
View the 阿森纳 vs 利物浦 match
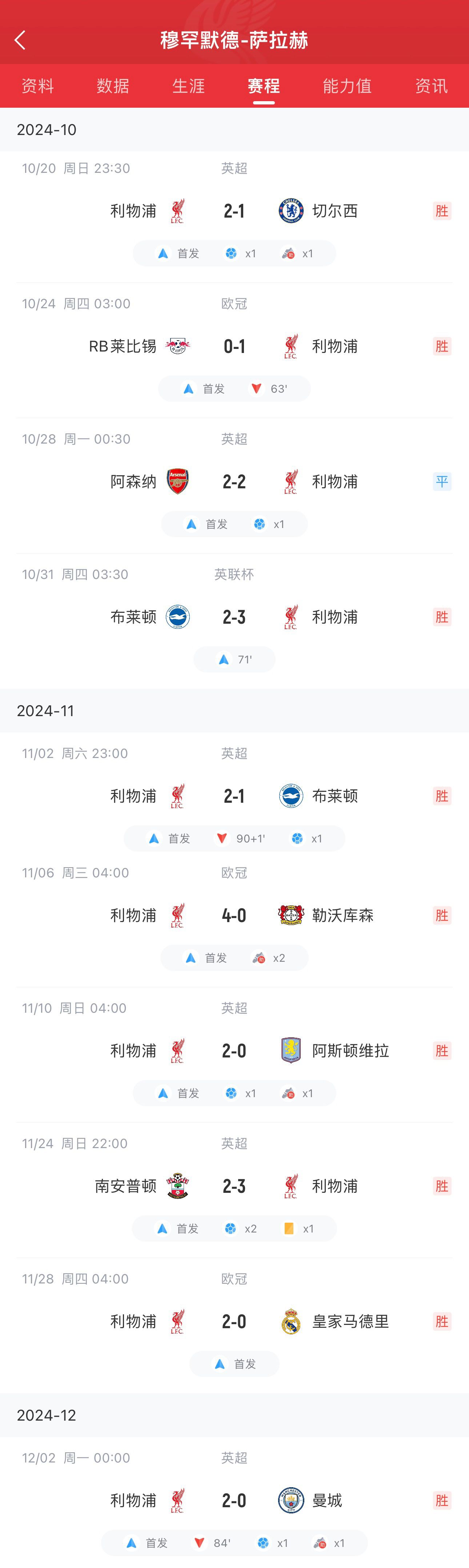pyautogui.click(x=234, y=481)
